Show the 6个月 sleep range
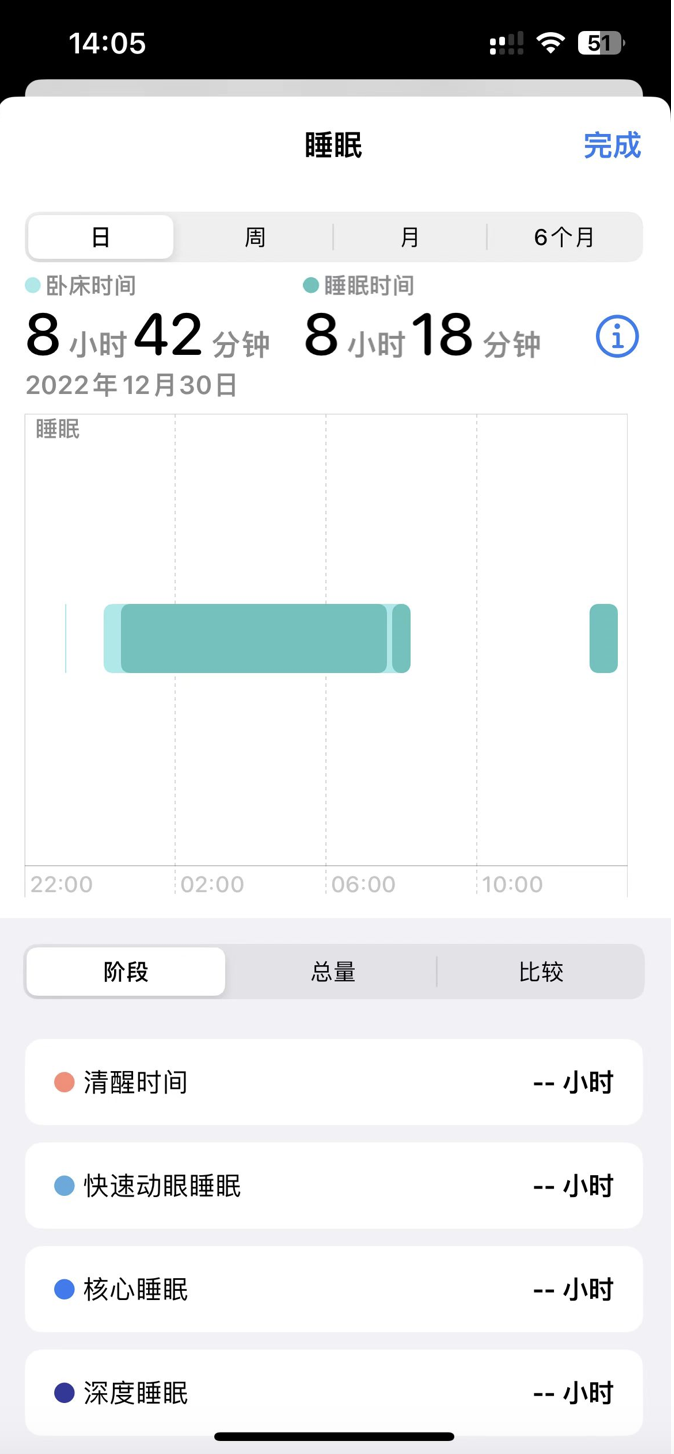Image resolution: width=674 pixels, height=1454 pixels. (x=564, y=237)
